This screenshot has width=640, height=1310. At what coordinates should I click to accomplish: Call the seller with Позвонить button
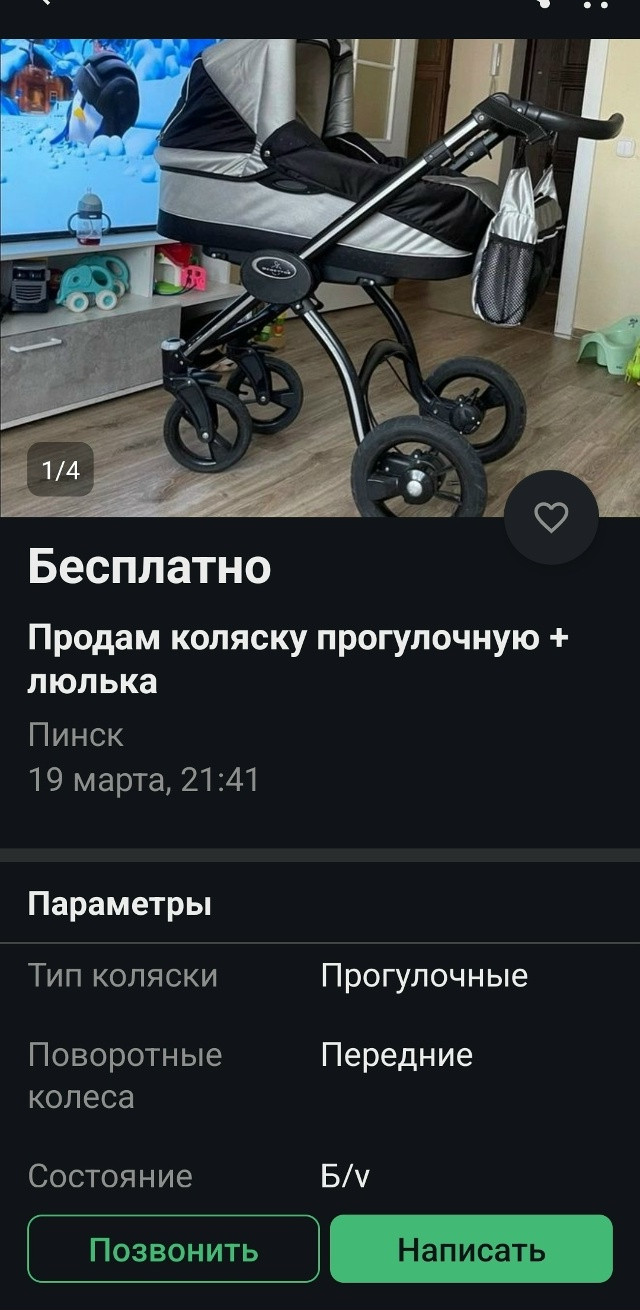173,1249
